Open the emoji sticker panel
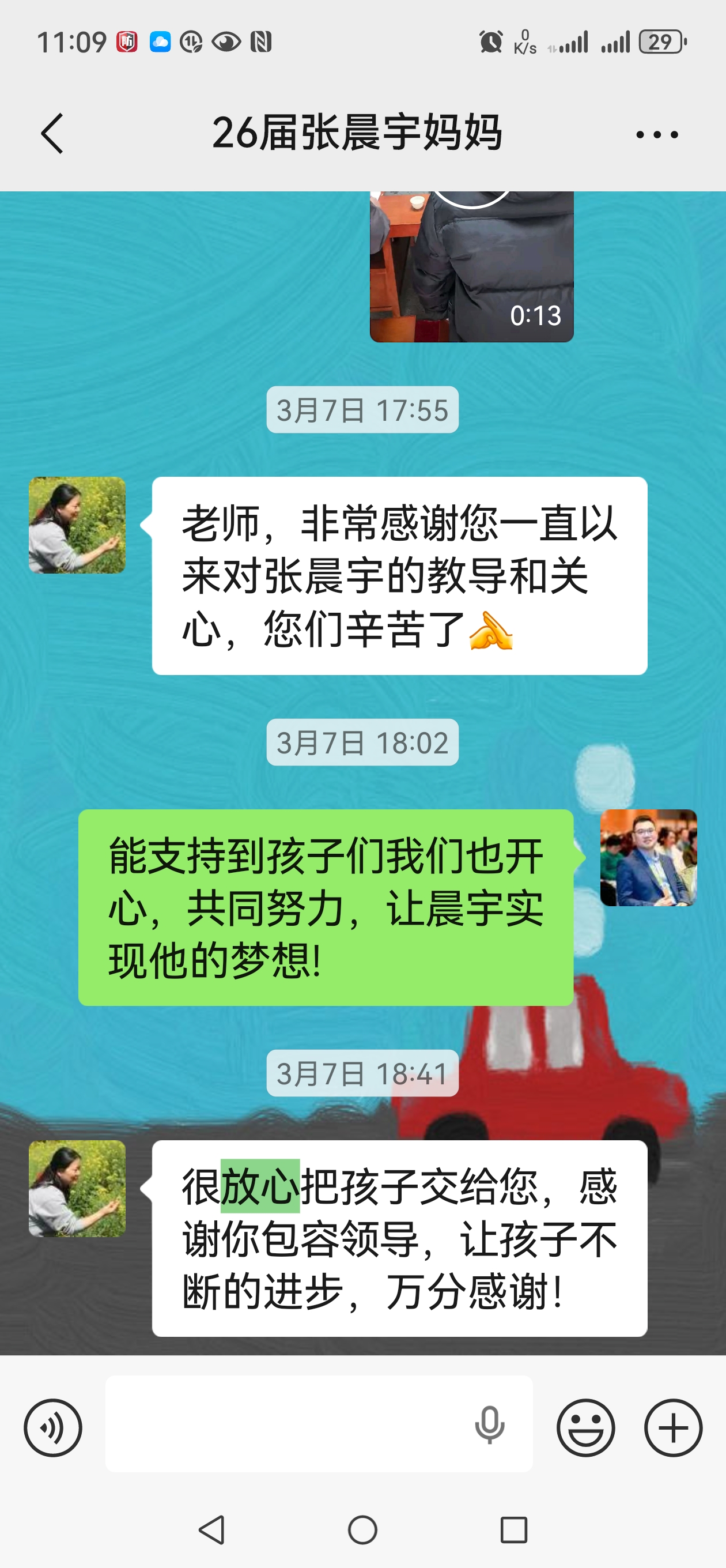This screenshot has height=1568, width=726. tap(585, 1427)
